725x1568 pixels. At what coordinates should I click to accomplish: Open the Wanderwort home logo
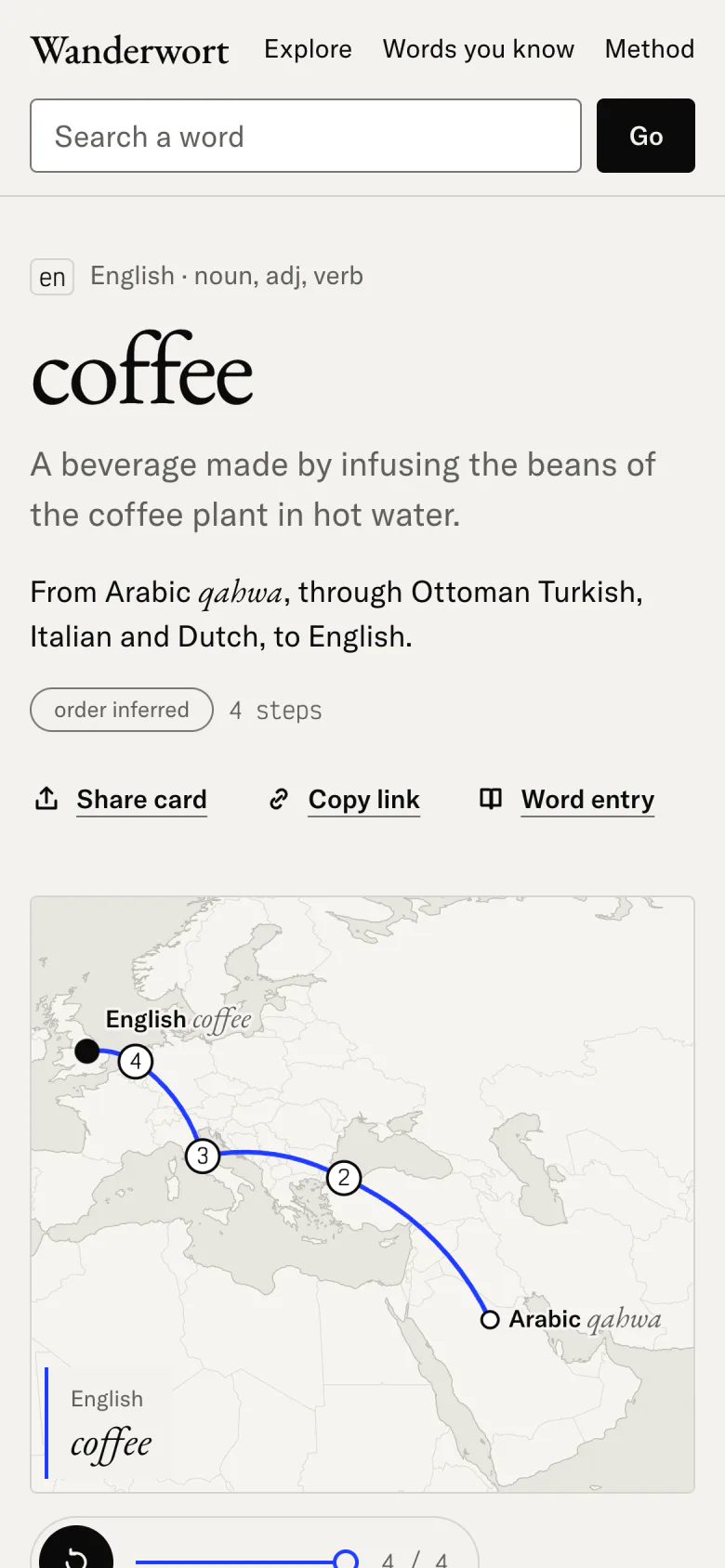129,50
